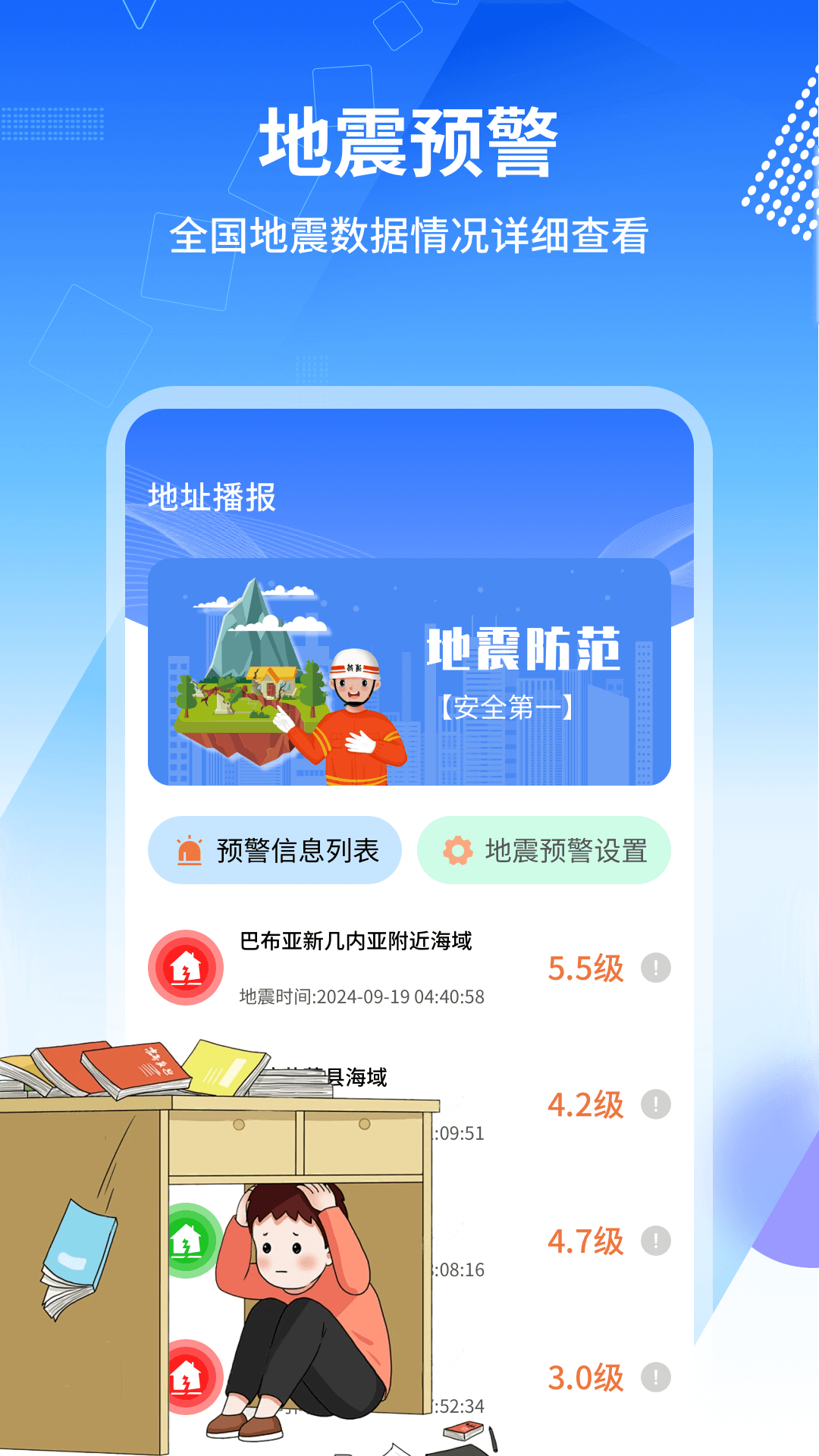Click the info exclamation icon beside 5.5级
Viewport: 819px width, 1456px height.
pos(657,969)
